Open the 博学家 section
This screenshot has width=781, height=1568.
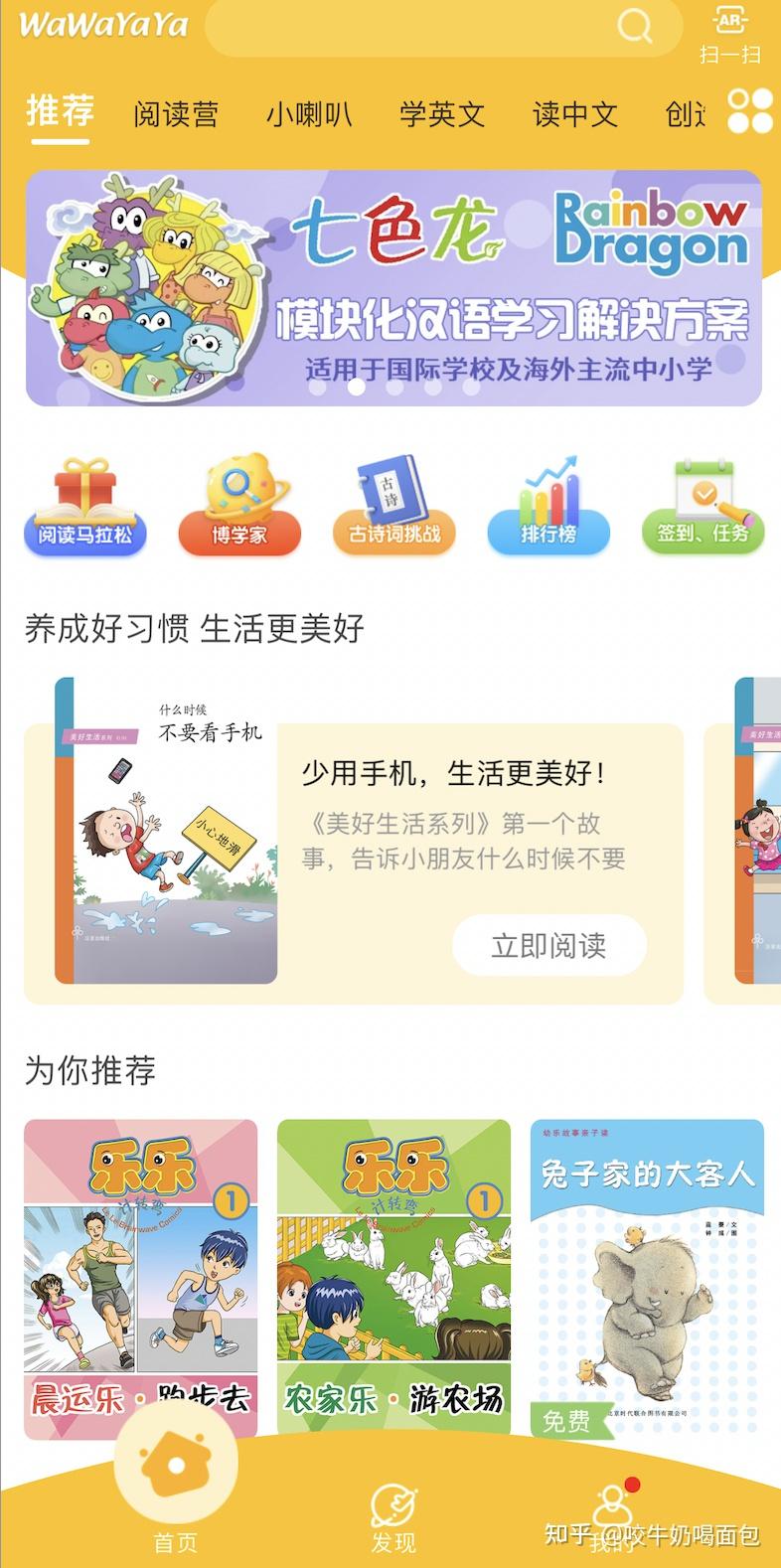(239, 507)
